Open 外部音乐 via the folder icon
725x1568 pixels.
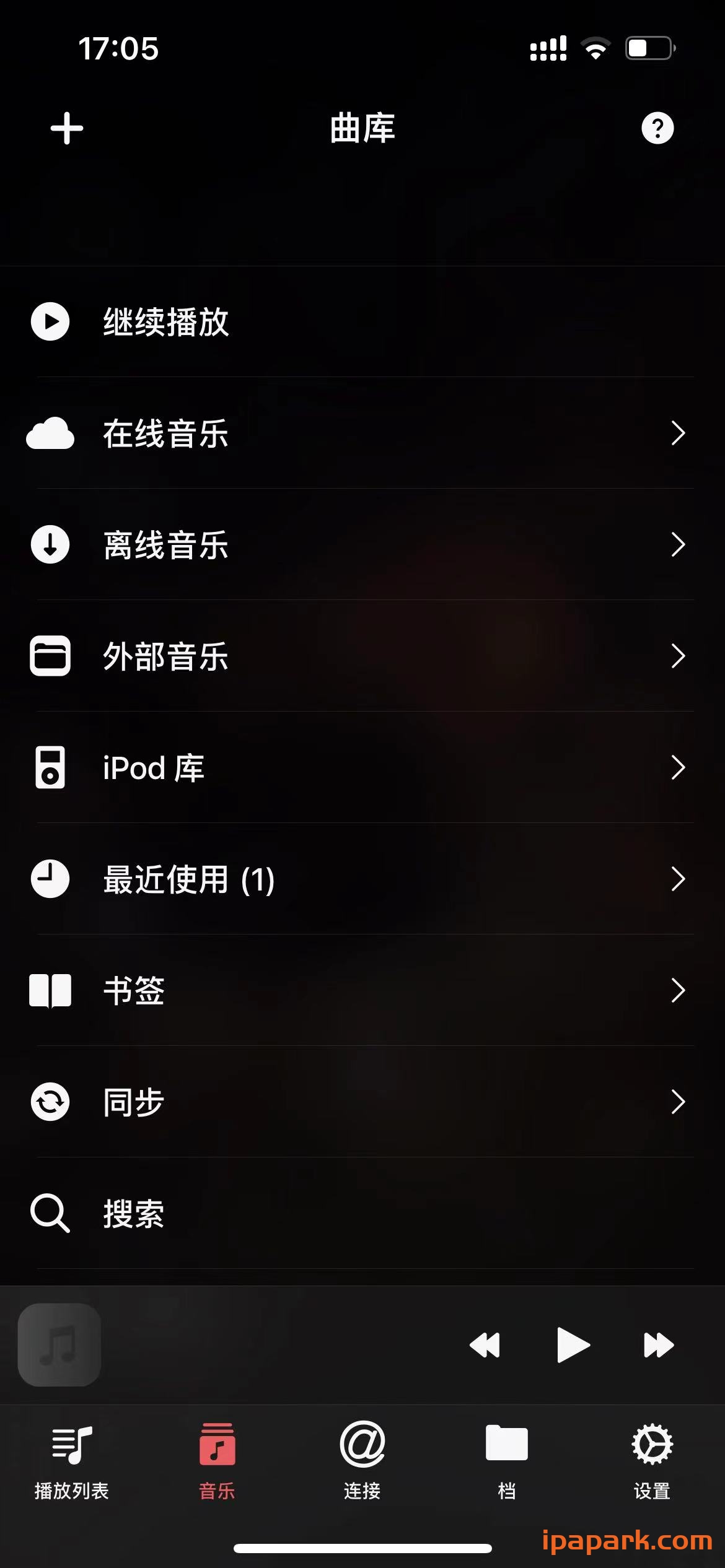[x=51, y=656]
